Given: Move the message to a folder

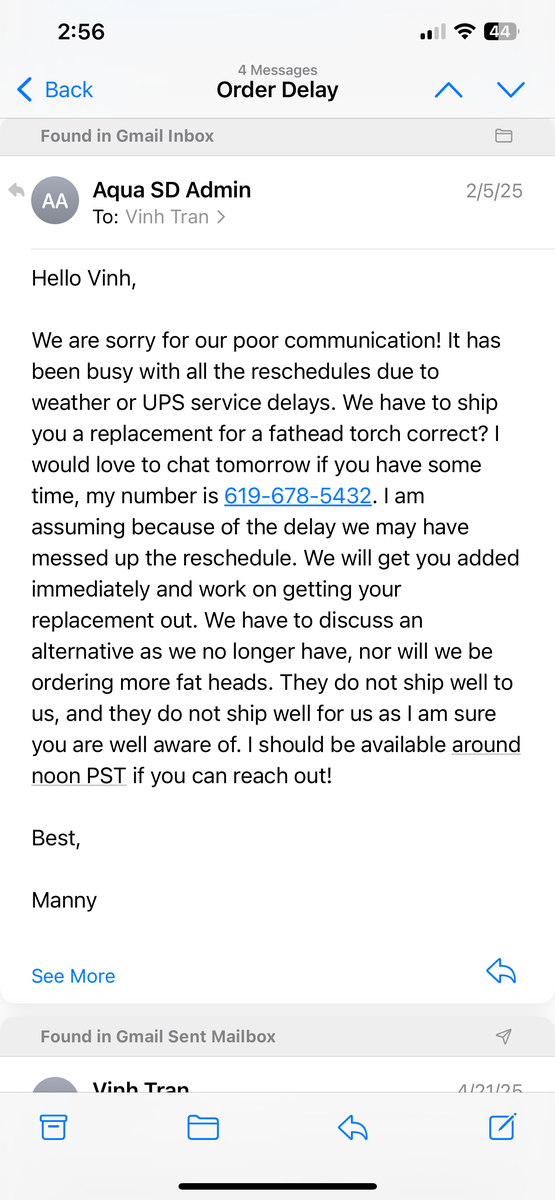Looking at the screenshot, I should [x=203, y=1127].
